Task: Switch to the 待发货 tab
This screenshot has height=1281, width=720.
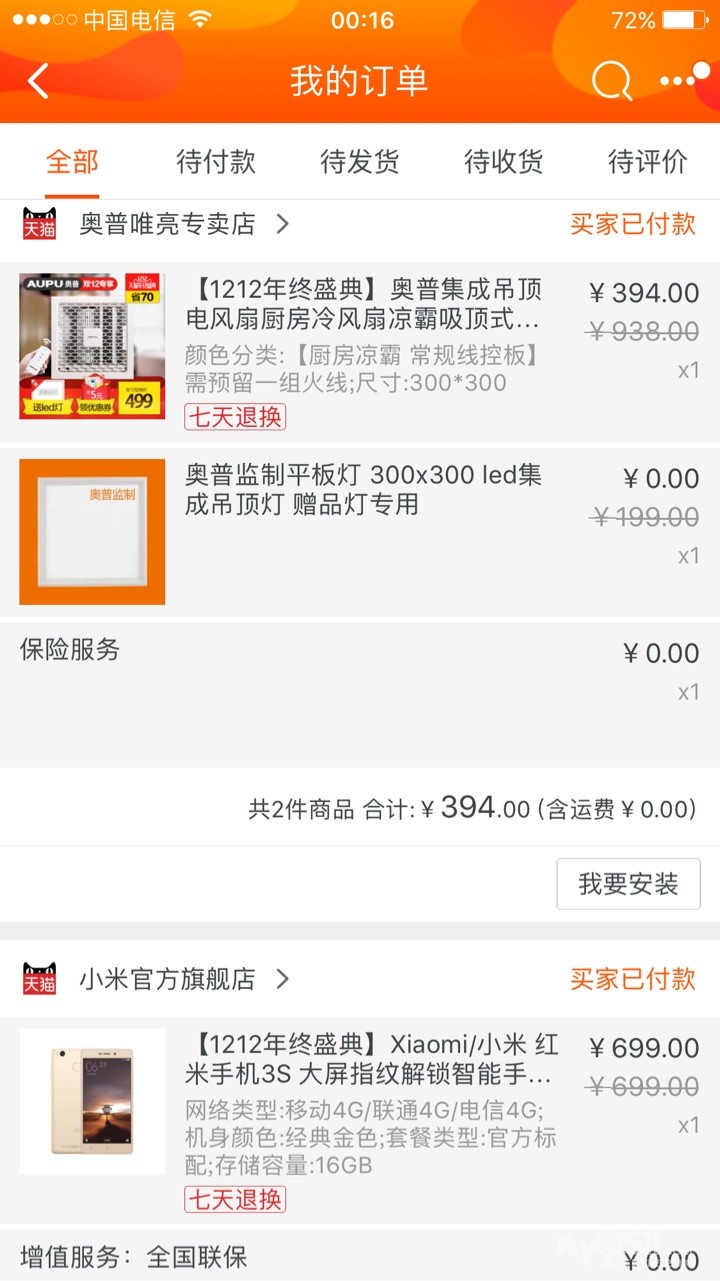Action: click(x=360, y=162)
